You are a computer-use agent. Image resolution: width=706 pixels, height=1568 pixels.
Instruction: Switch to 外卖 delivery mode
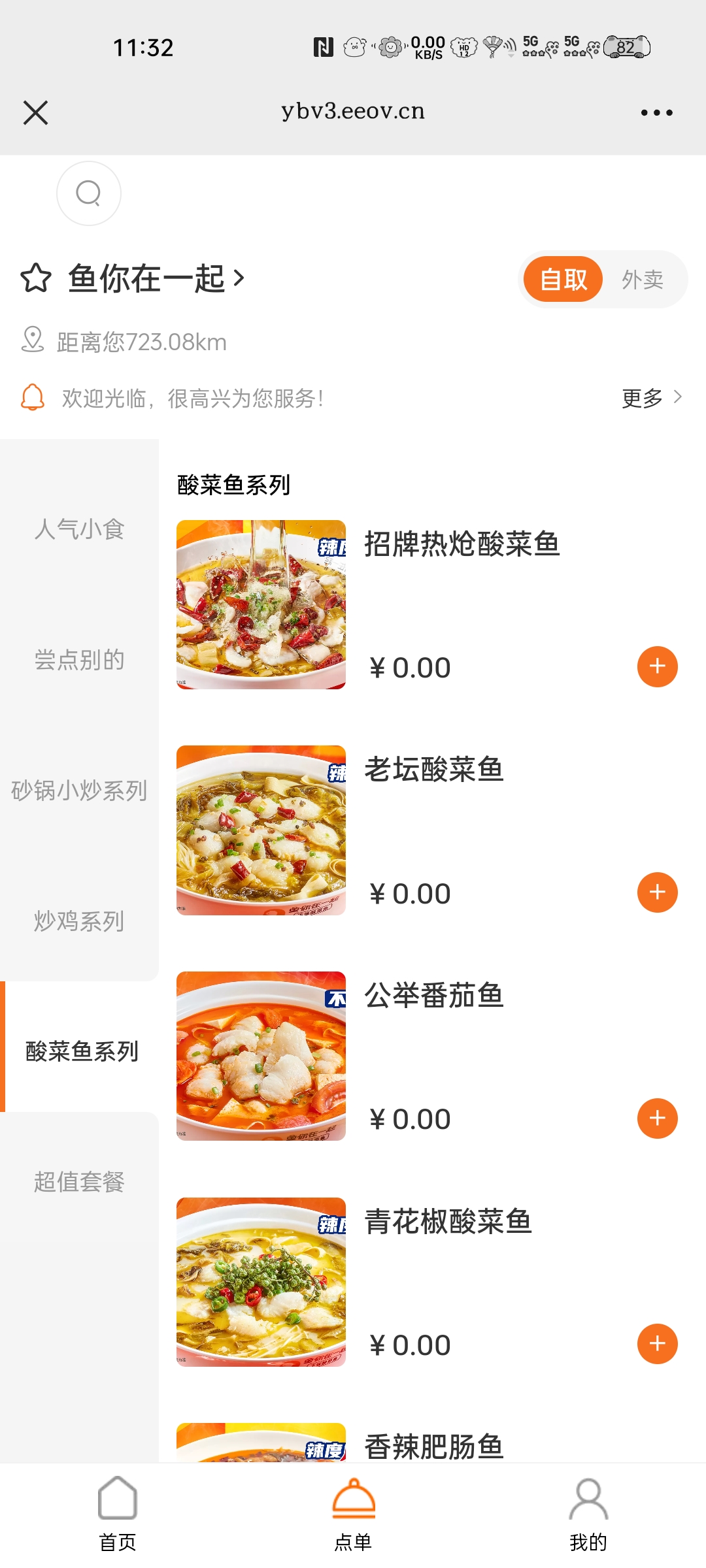tap(642, 280)
